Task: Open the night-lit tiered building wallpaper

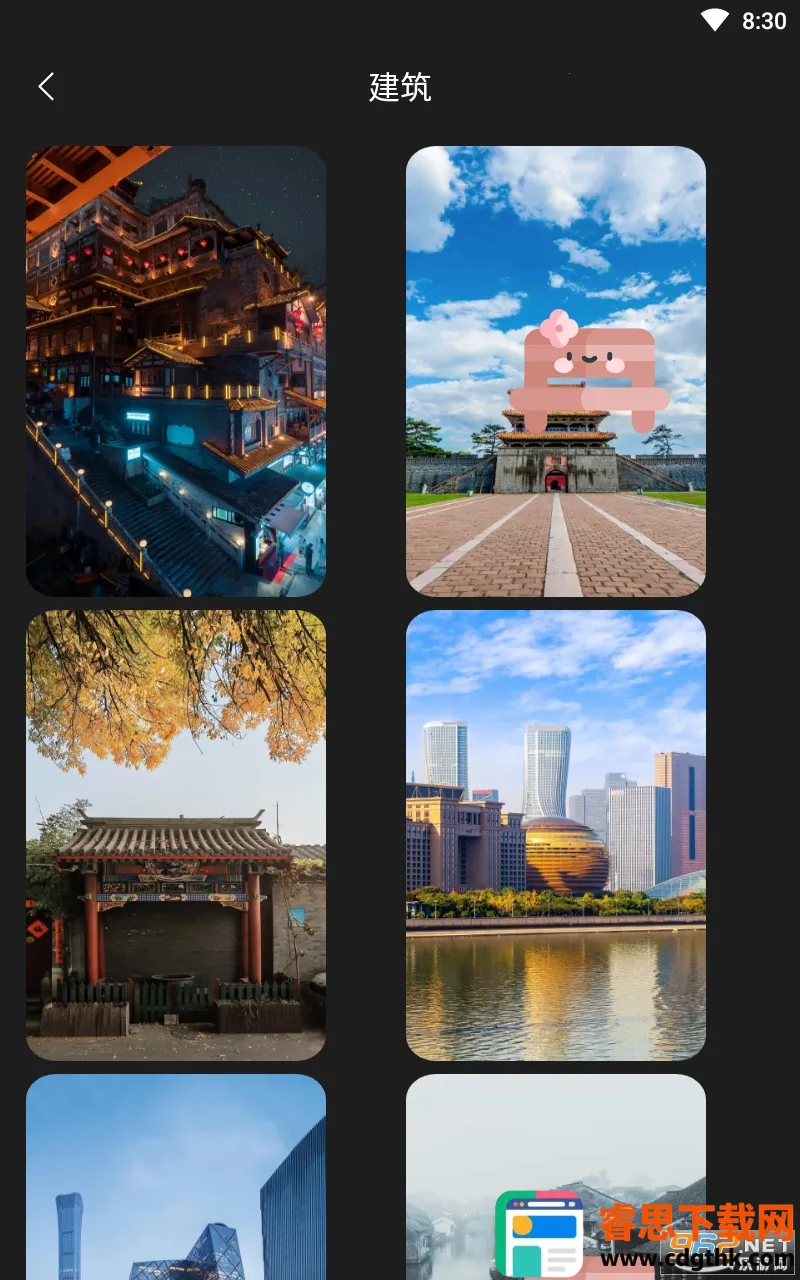Action: [x=176, y=371]
